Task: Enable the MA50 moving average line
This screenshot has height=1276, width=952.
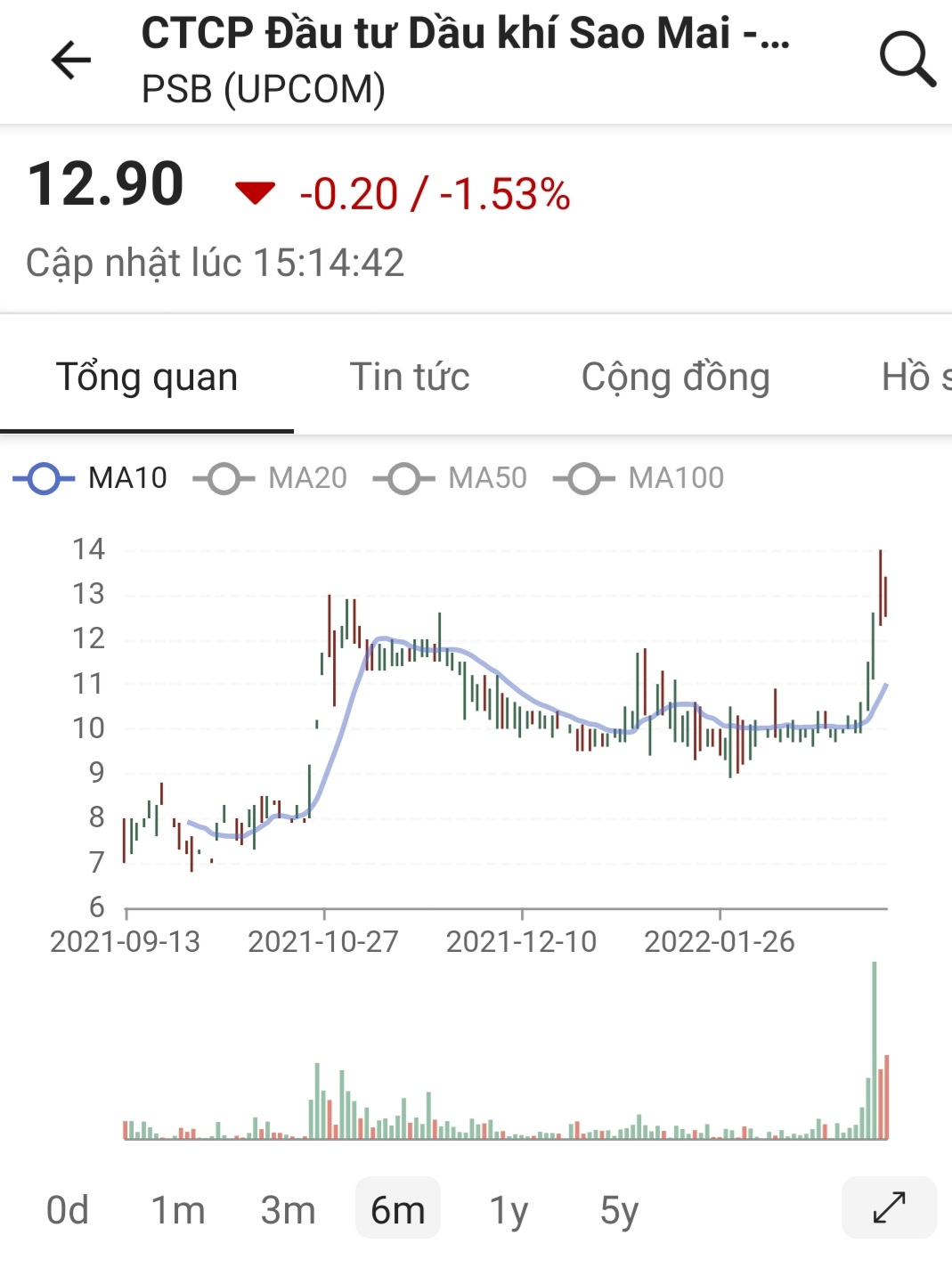Action: click(x=451, y=478)
